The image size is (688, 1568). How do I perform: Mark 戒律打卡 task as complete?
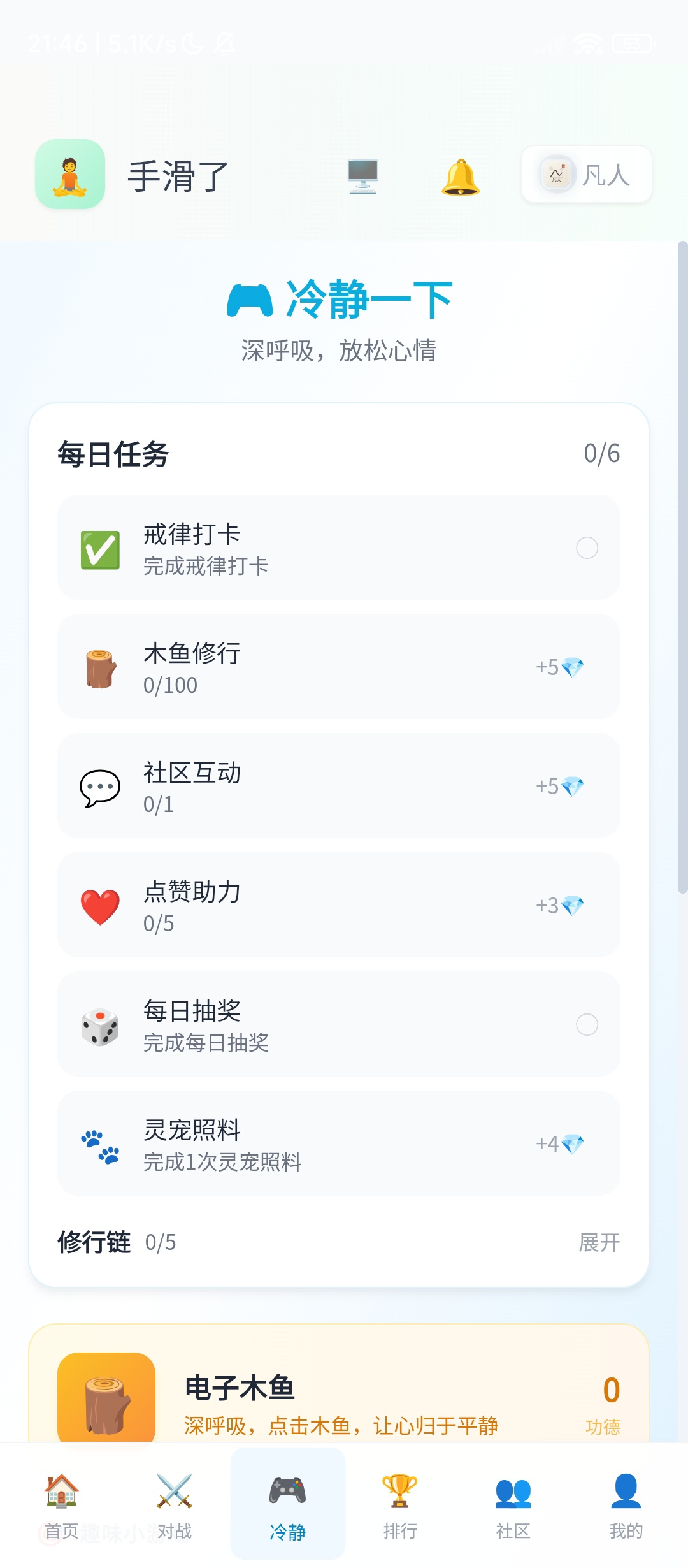point(587,548)
